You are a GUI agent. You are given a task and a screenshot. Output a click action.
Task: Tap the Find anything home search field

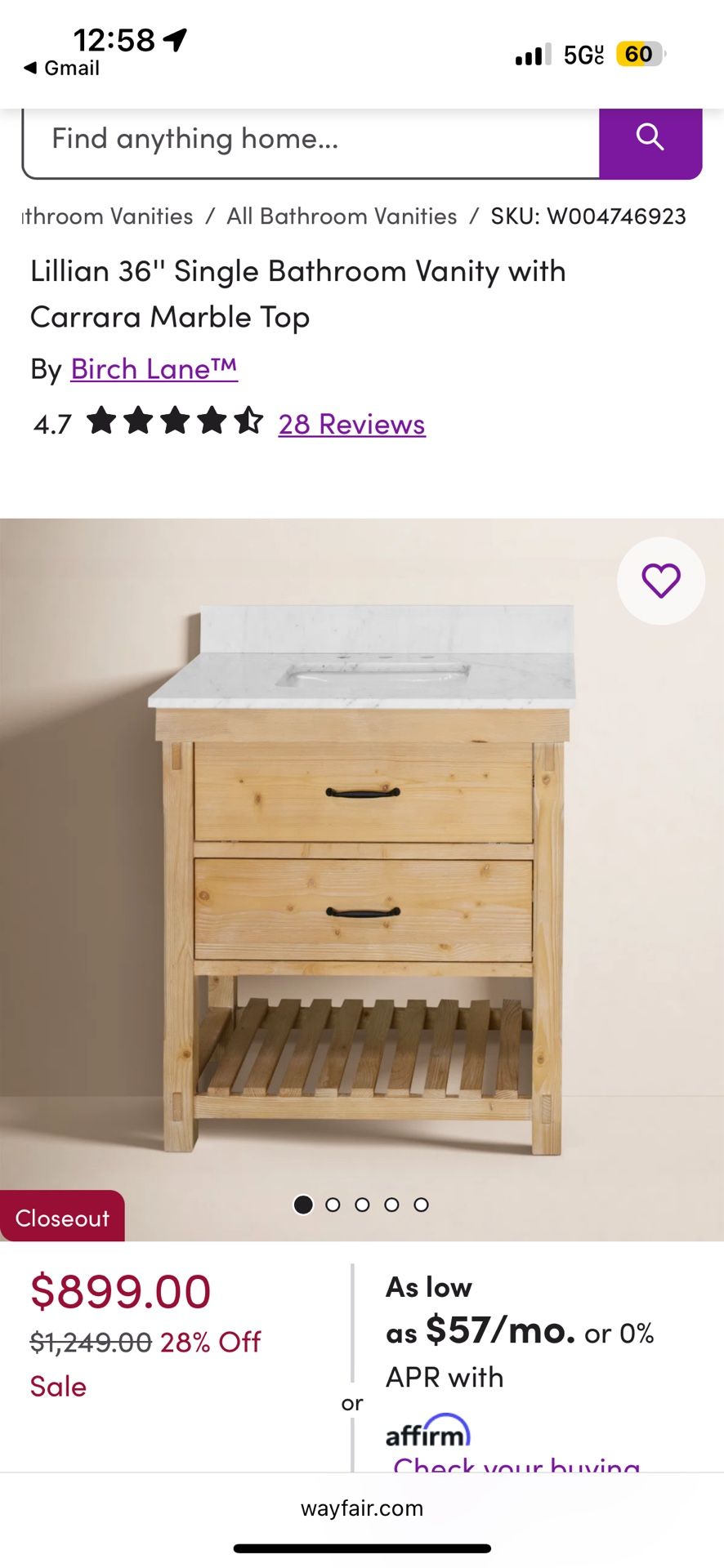(x=311, y=140)
